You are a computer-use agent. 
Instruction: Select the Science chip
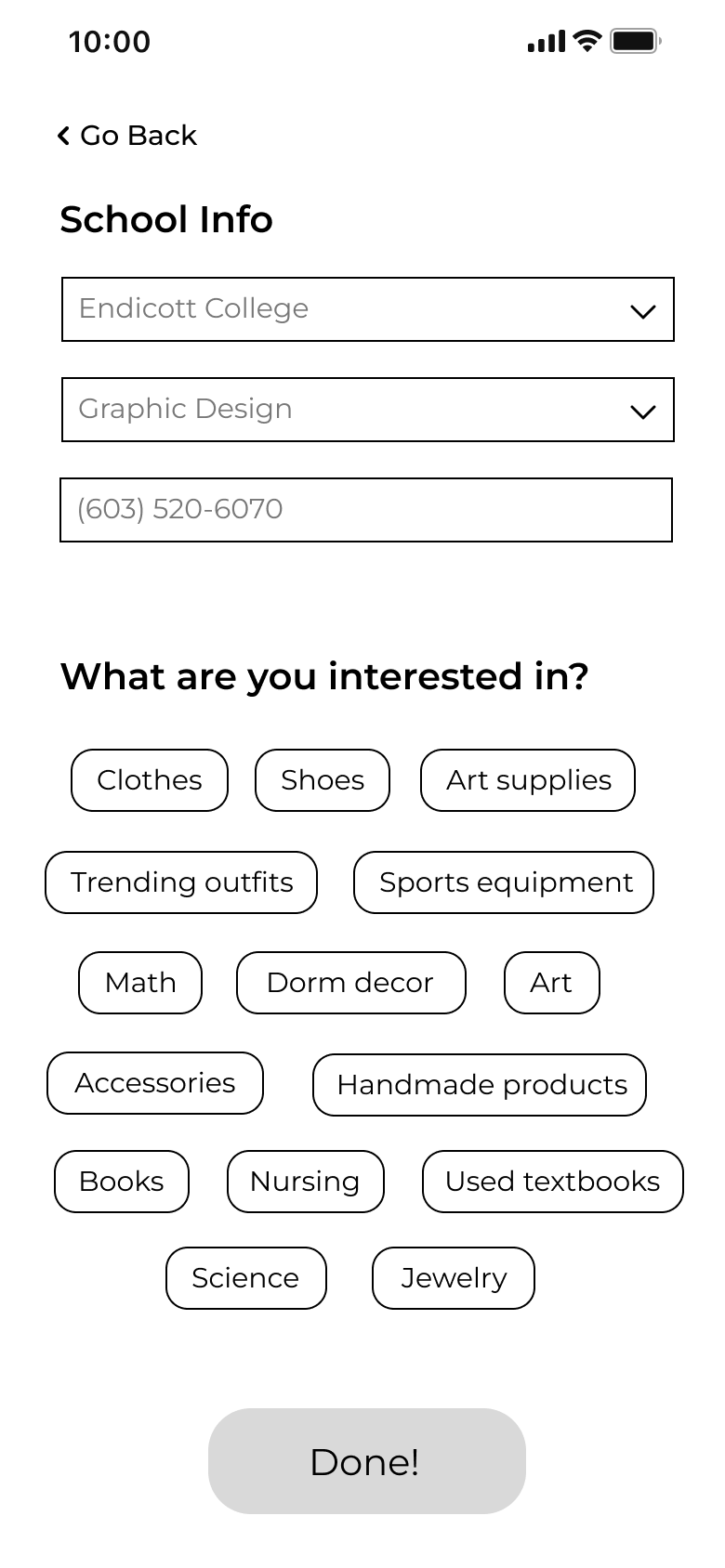(246, 1278)
